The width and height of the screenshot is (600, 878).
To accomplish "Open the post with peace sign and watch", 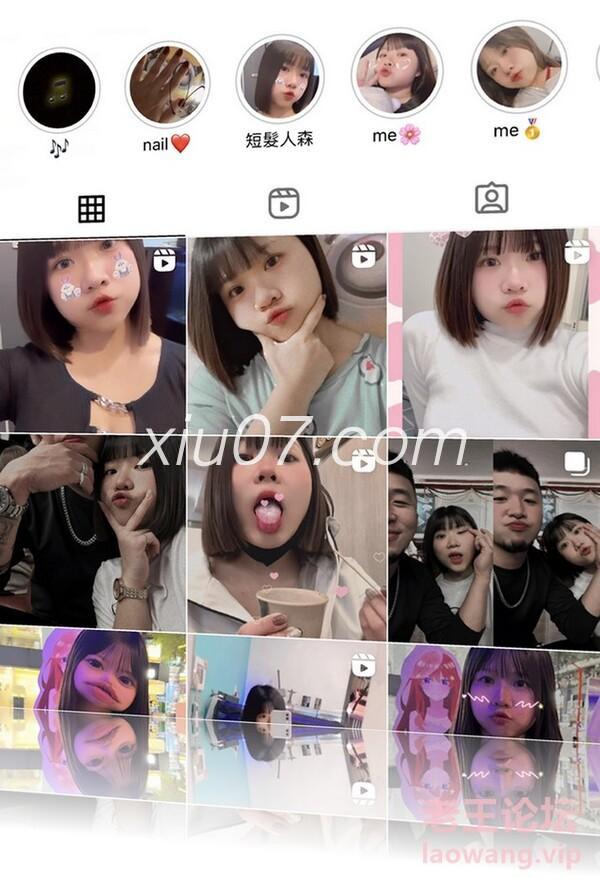I will pos(92,530).
